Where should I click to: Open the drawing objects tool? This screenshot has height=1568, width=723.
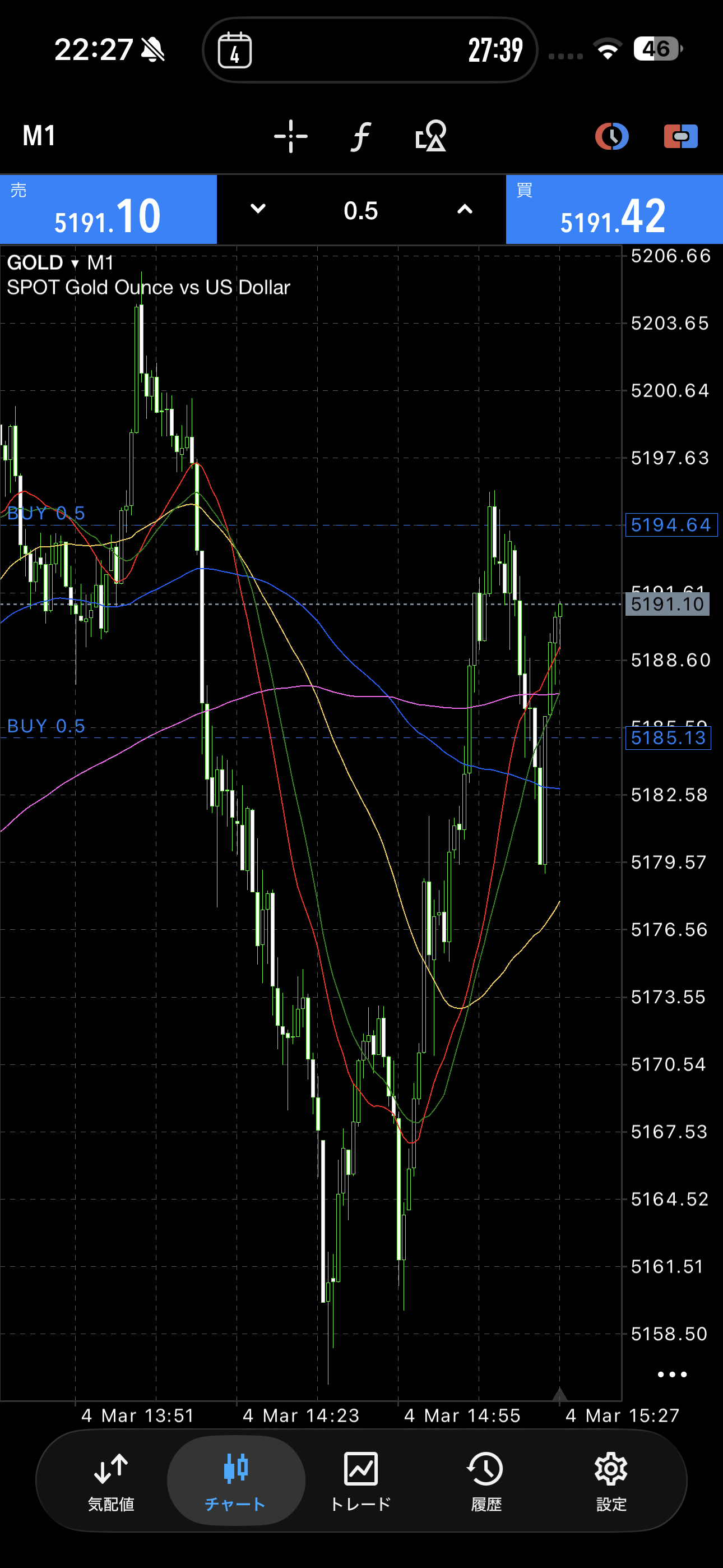[431, 136]
